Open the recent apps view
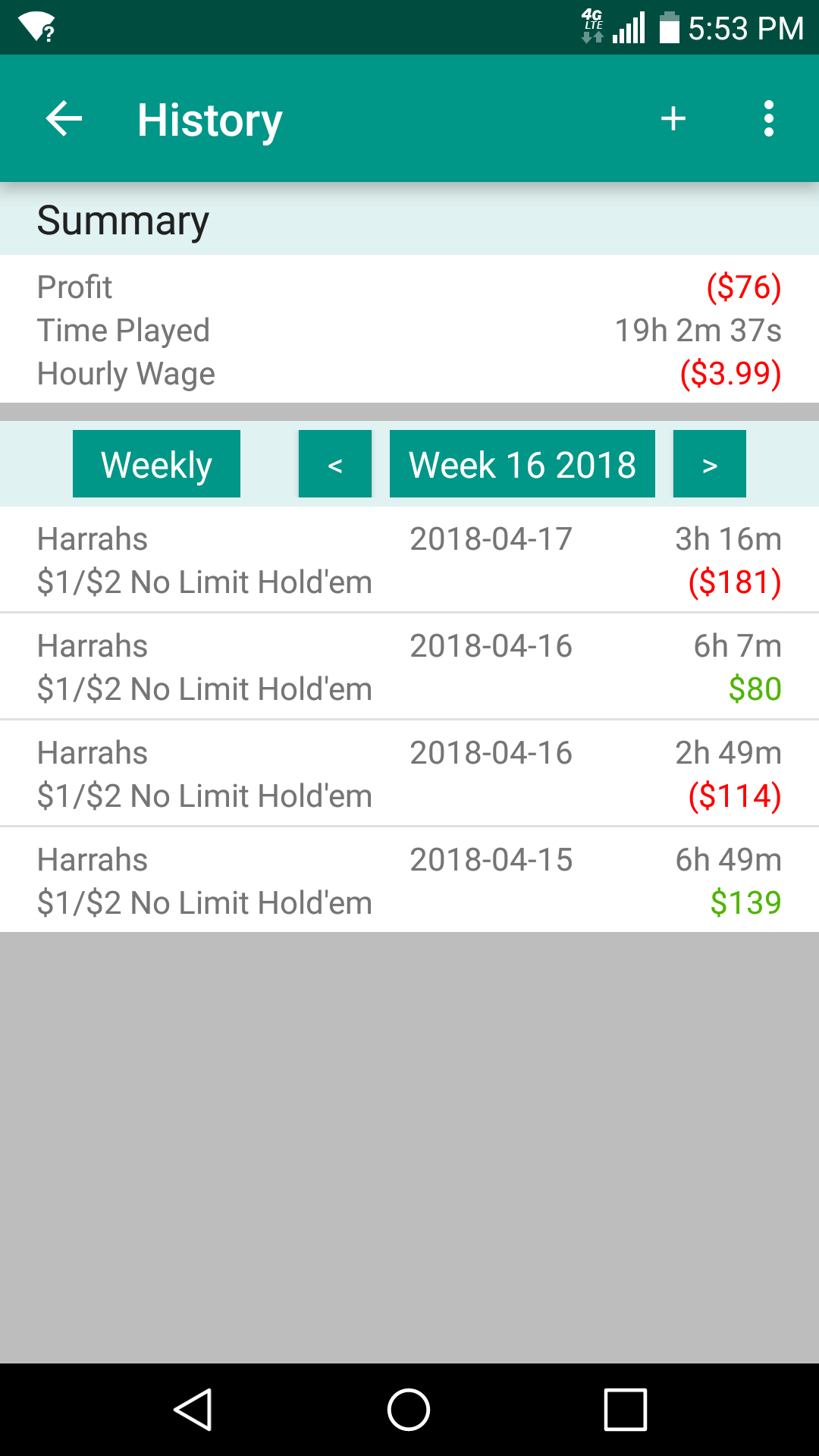819x1456 pixels. coord(626,1410)
